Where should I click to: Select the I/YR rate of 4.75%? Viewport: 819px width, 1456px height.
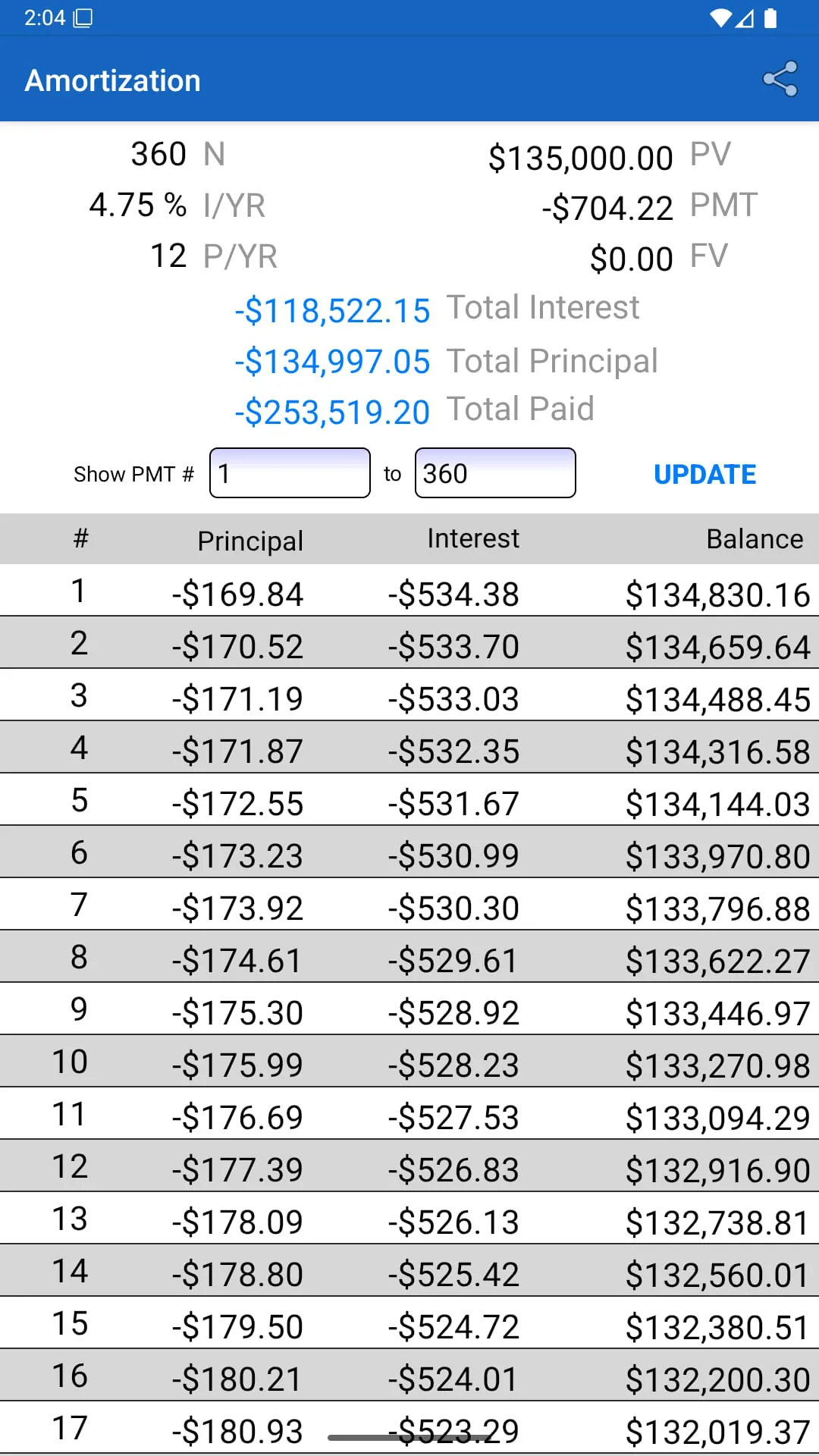pyautogui.click(x=139, y=203)
